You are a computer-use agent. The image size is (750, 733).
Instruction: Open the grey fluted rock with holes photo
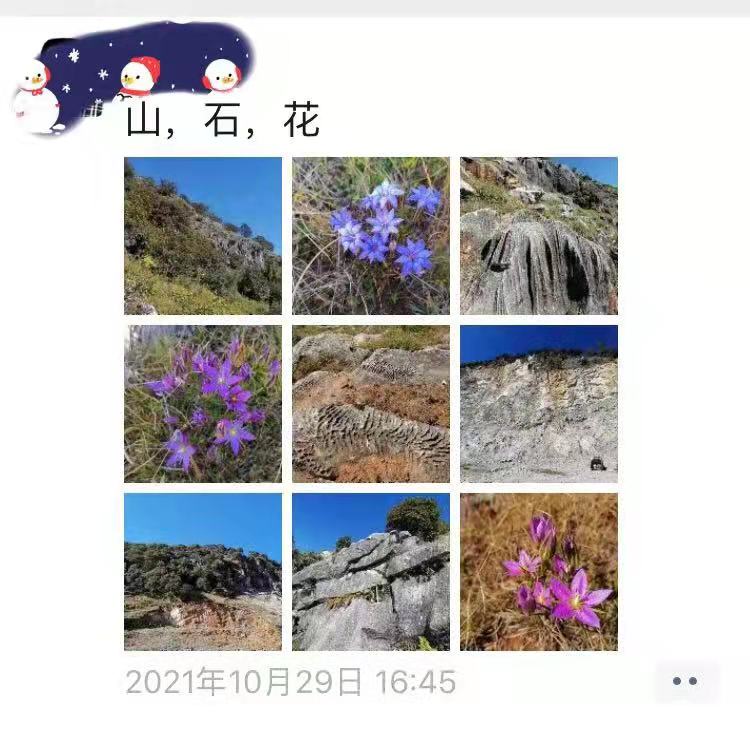point(539,236)
